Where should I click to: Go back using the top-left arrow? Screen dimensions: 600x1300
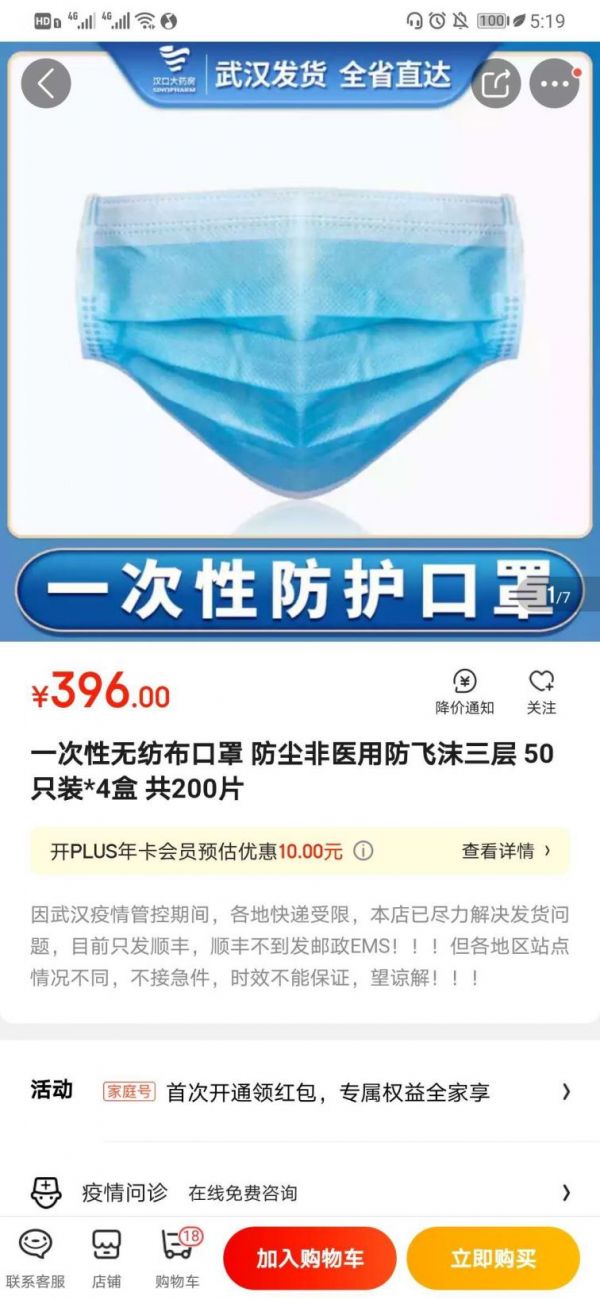[46, 83]
